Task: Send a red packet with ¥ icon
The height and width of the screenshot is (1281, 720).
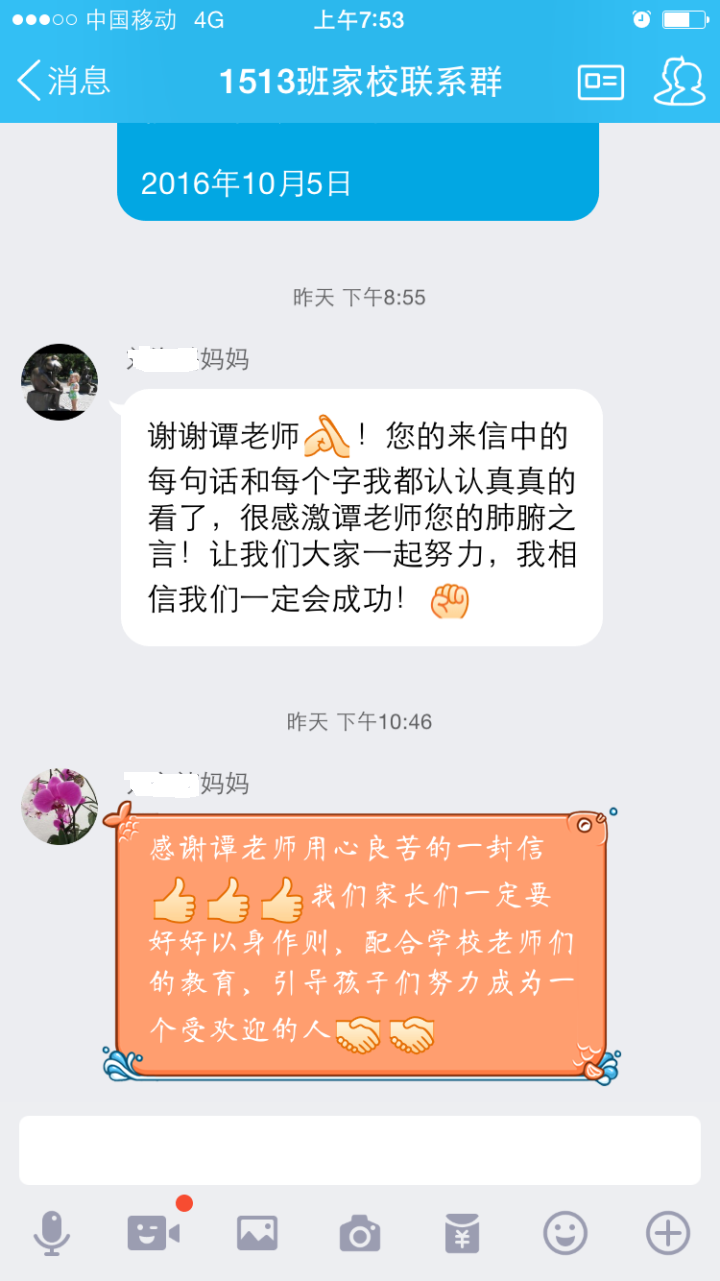Action: point(462,1232)
